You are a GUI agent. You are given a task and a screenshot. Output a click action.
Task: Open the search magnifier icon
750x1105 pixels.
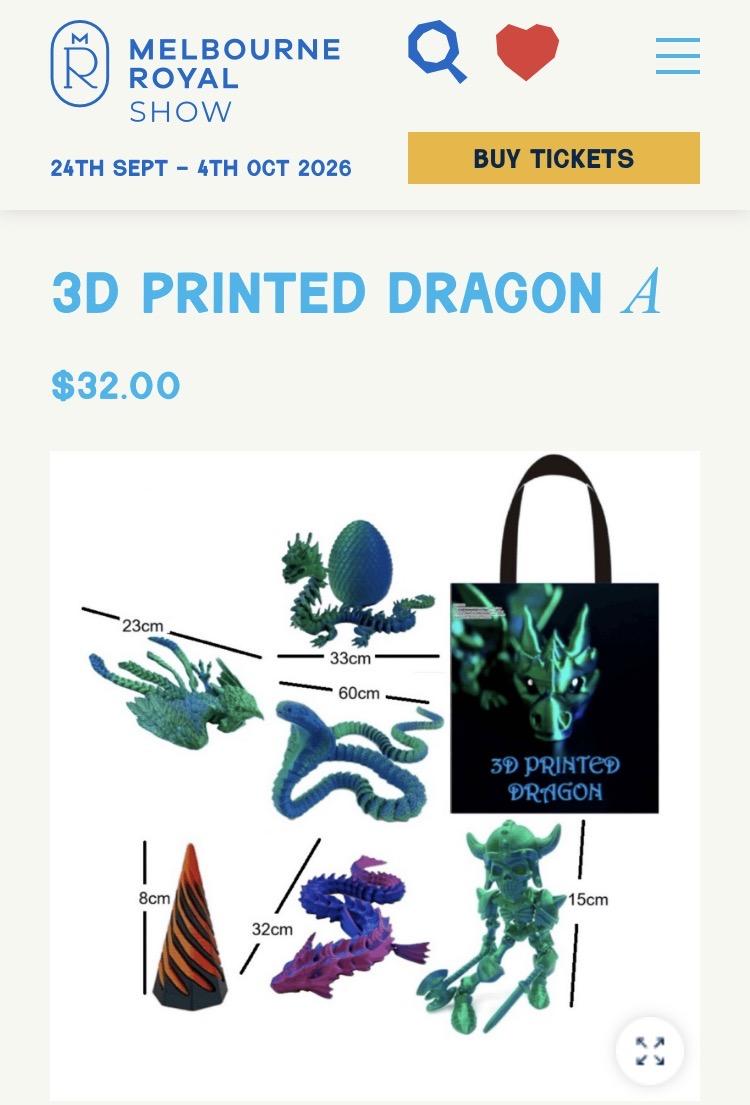(x=437, y=51)
